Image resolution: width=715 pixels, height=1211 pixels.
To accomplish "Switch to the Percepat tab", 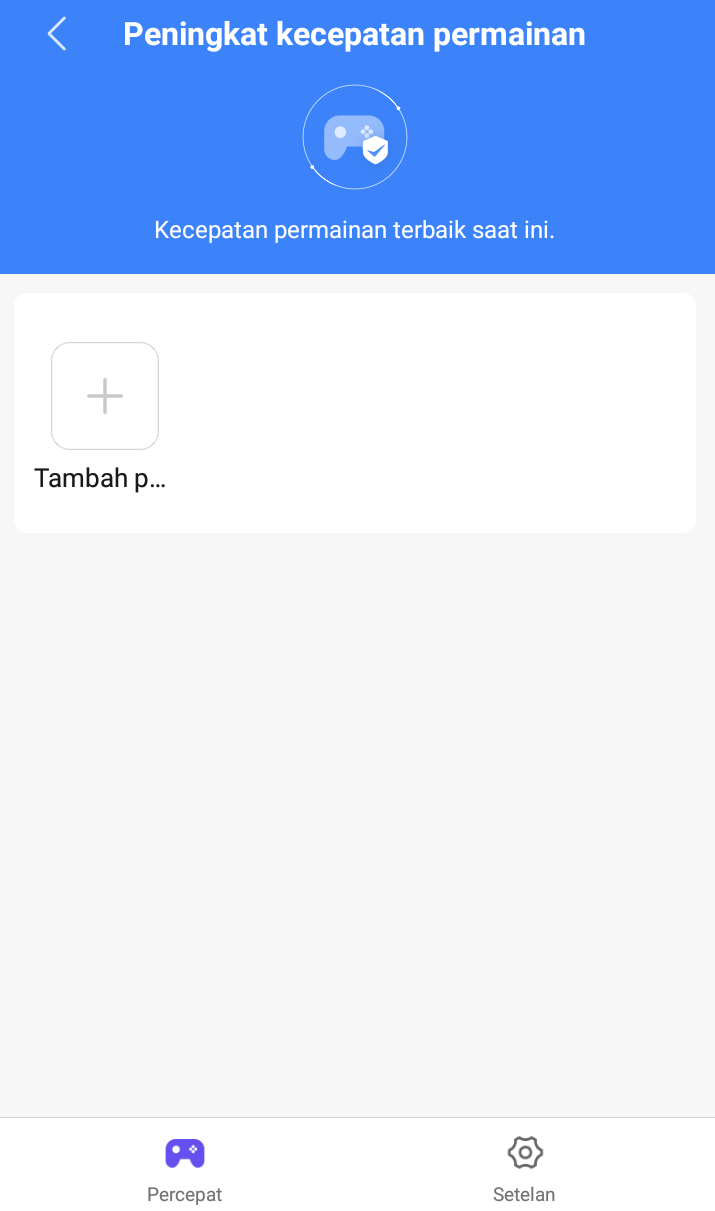I will 185,1168.
